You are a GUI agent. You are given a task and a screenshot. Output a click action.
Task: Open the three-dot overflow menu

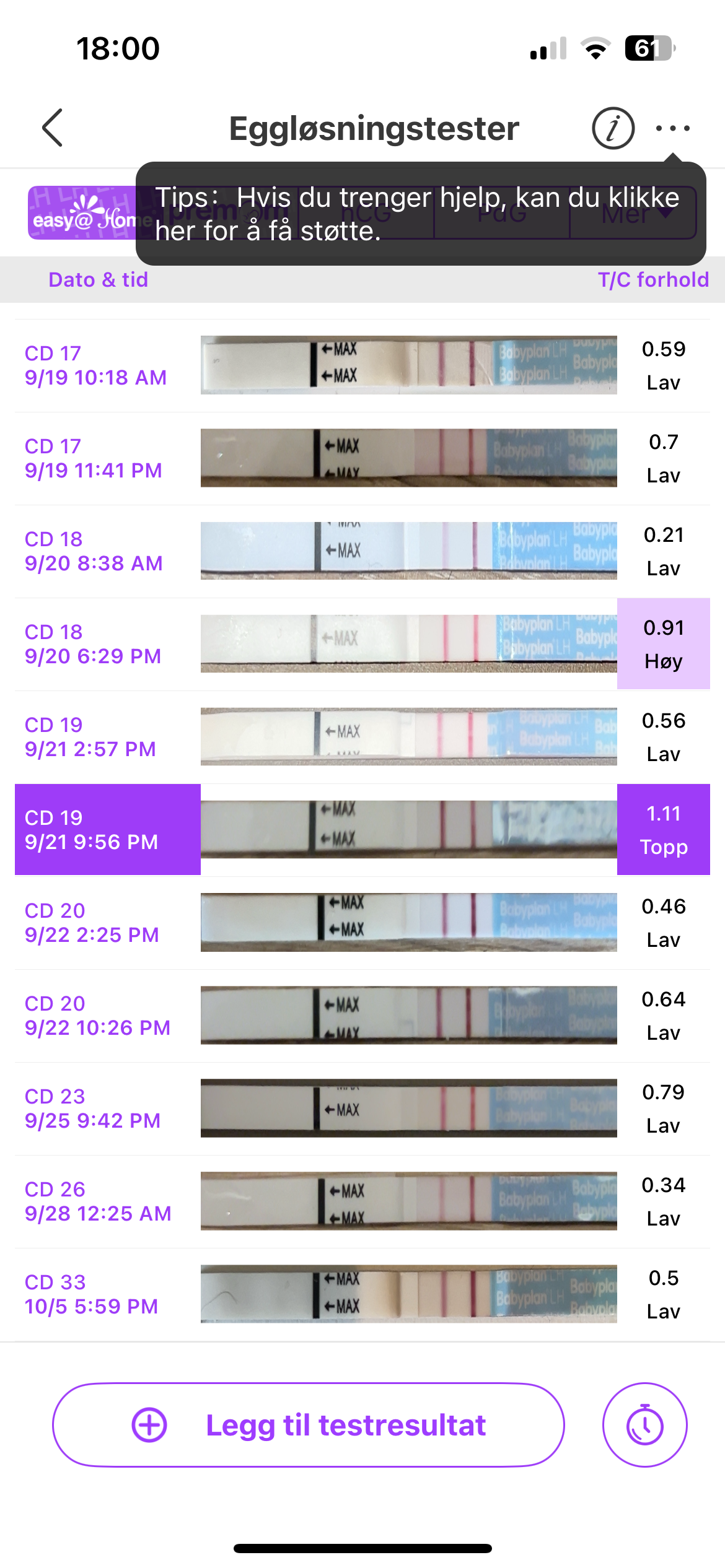(673, 128)
